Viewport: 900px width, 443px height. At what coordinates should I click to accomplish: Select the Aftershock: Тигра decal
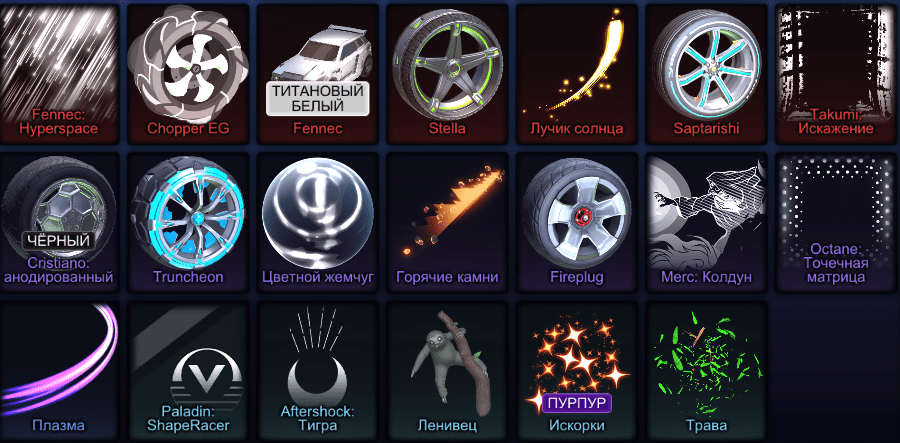pos(317,368)
